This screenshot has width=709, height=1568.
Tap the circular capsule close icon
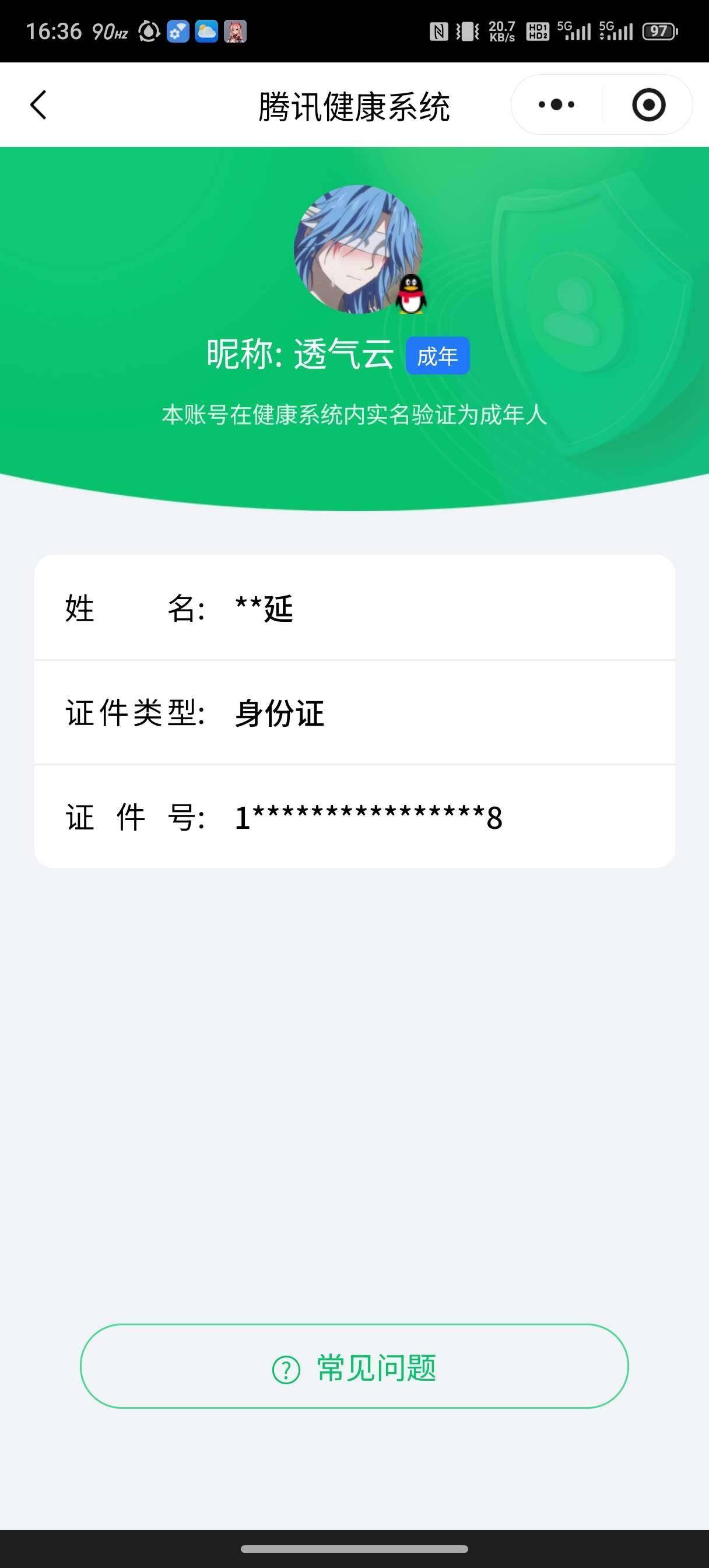648,104
